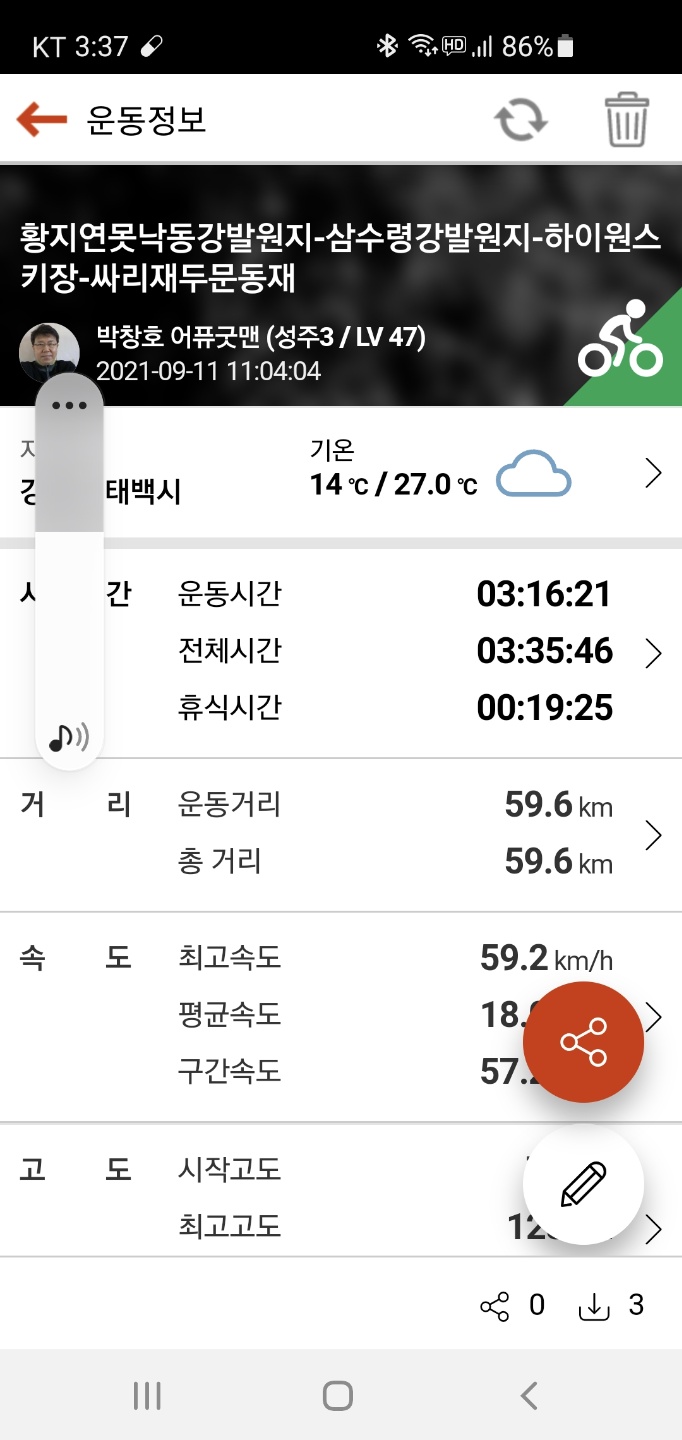
Task: Open the distance section details
Action: click(x=654, y=835)
